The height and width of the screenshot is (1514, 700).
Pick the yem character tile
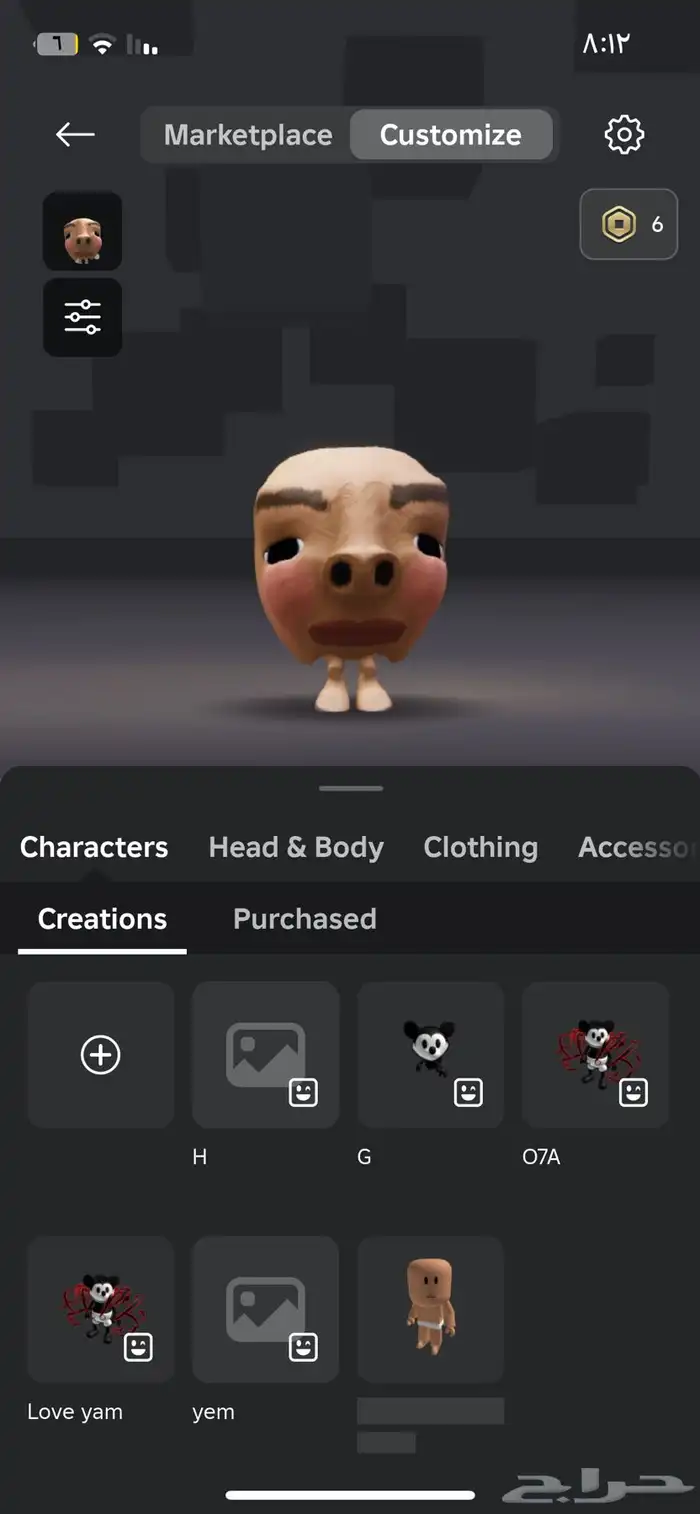[x=265, y=1310]
